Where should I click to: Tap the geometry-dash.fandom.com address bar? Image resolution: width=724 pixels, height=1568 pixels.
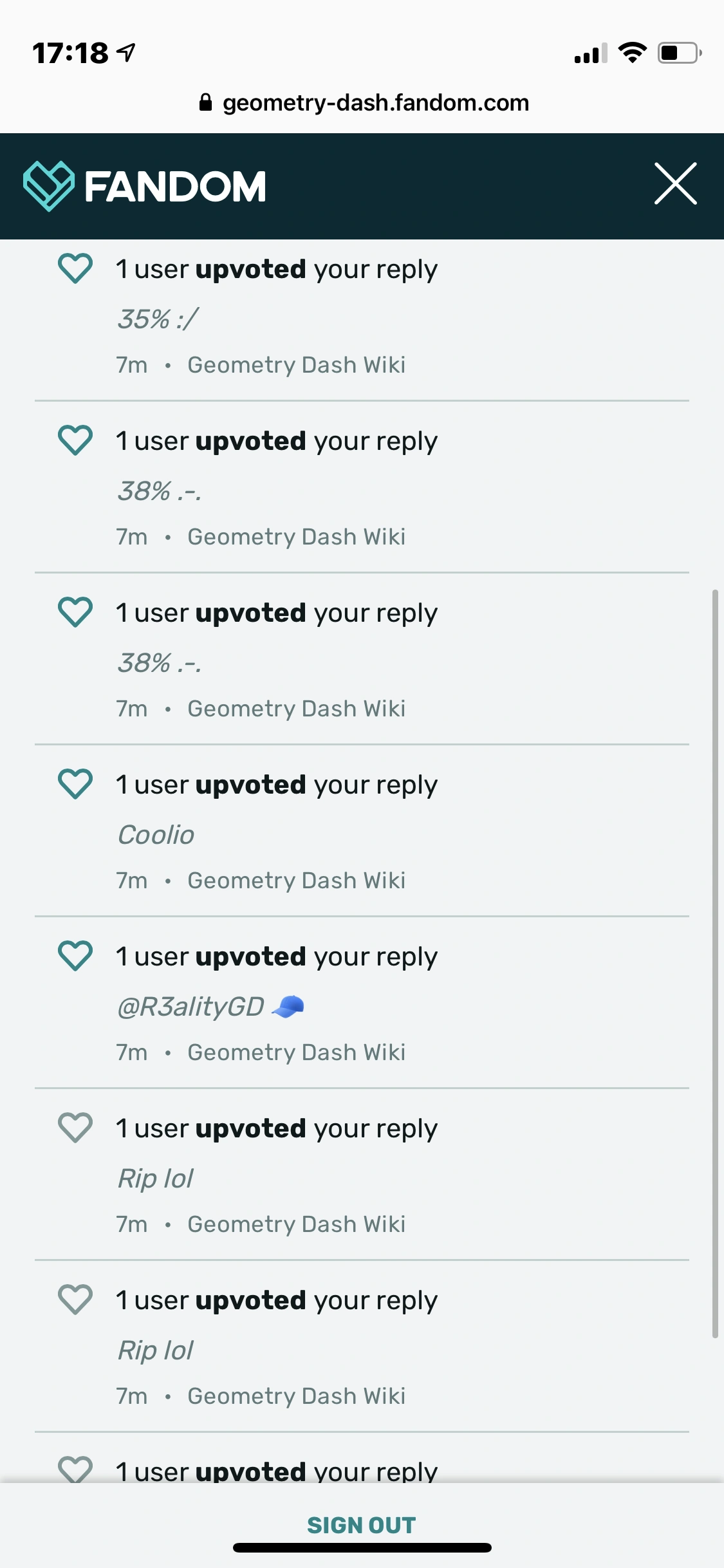click(x=364, y=103)
